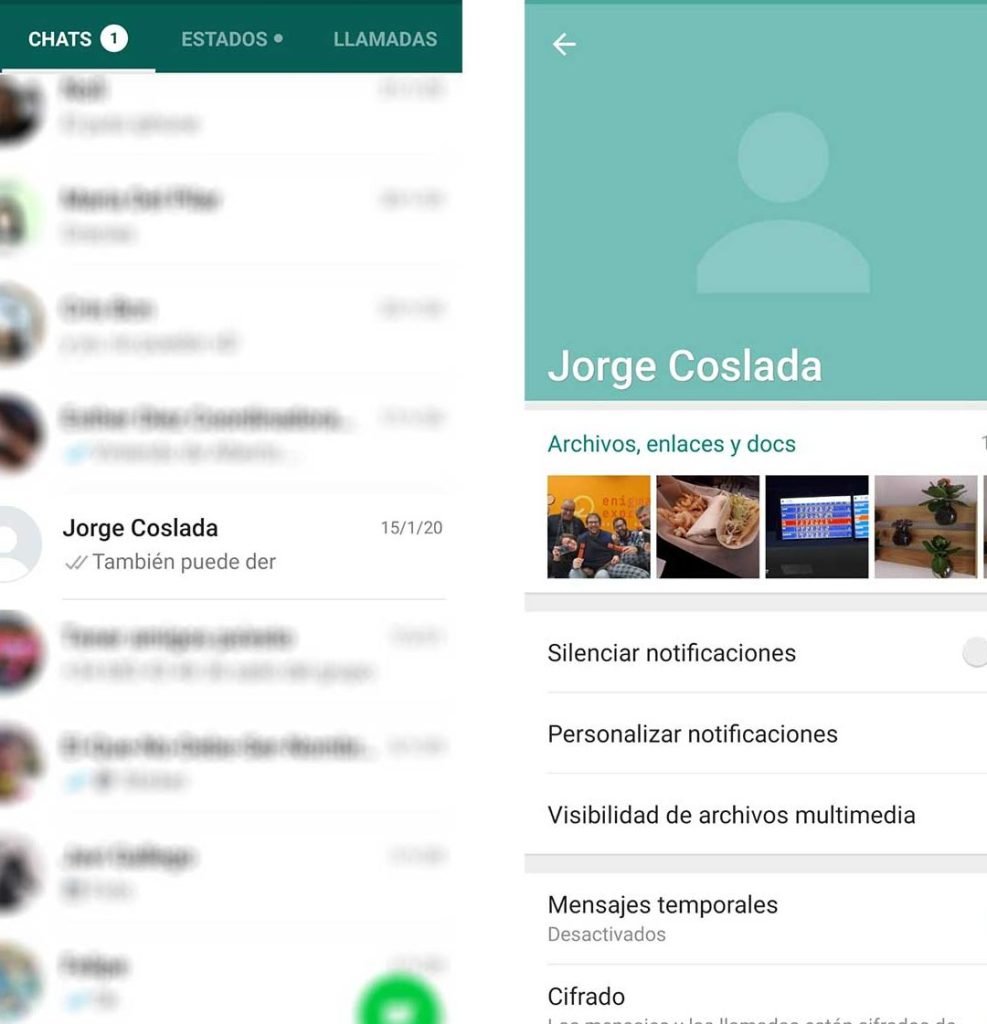Screen dimensions: 987x1024
Task: Open Mensajes temporales setting
Action: [x=662, y=917]
